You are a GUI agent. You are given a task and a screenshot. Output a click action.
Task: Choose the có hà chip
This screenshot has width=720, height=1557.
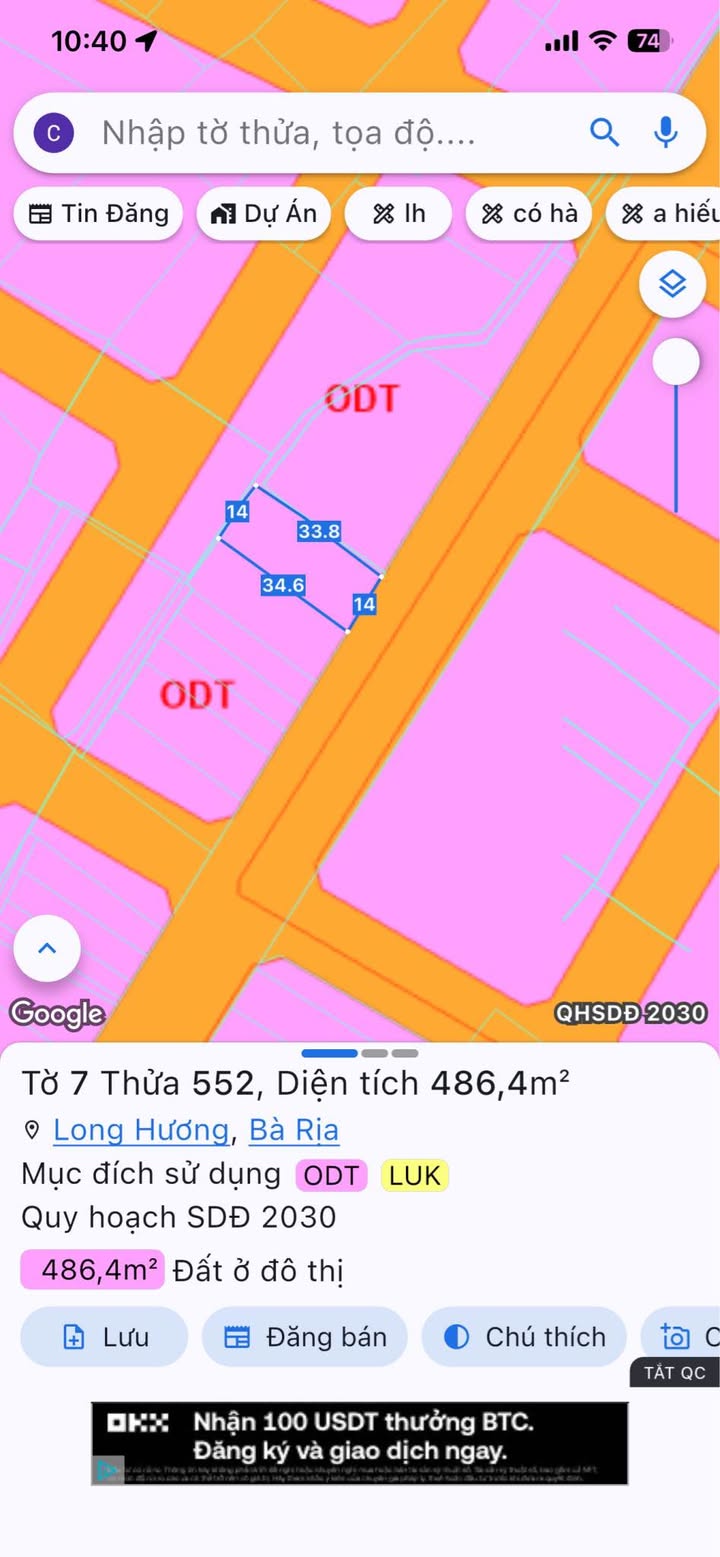click(529, 214)
